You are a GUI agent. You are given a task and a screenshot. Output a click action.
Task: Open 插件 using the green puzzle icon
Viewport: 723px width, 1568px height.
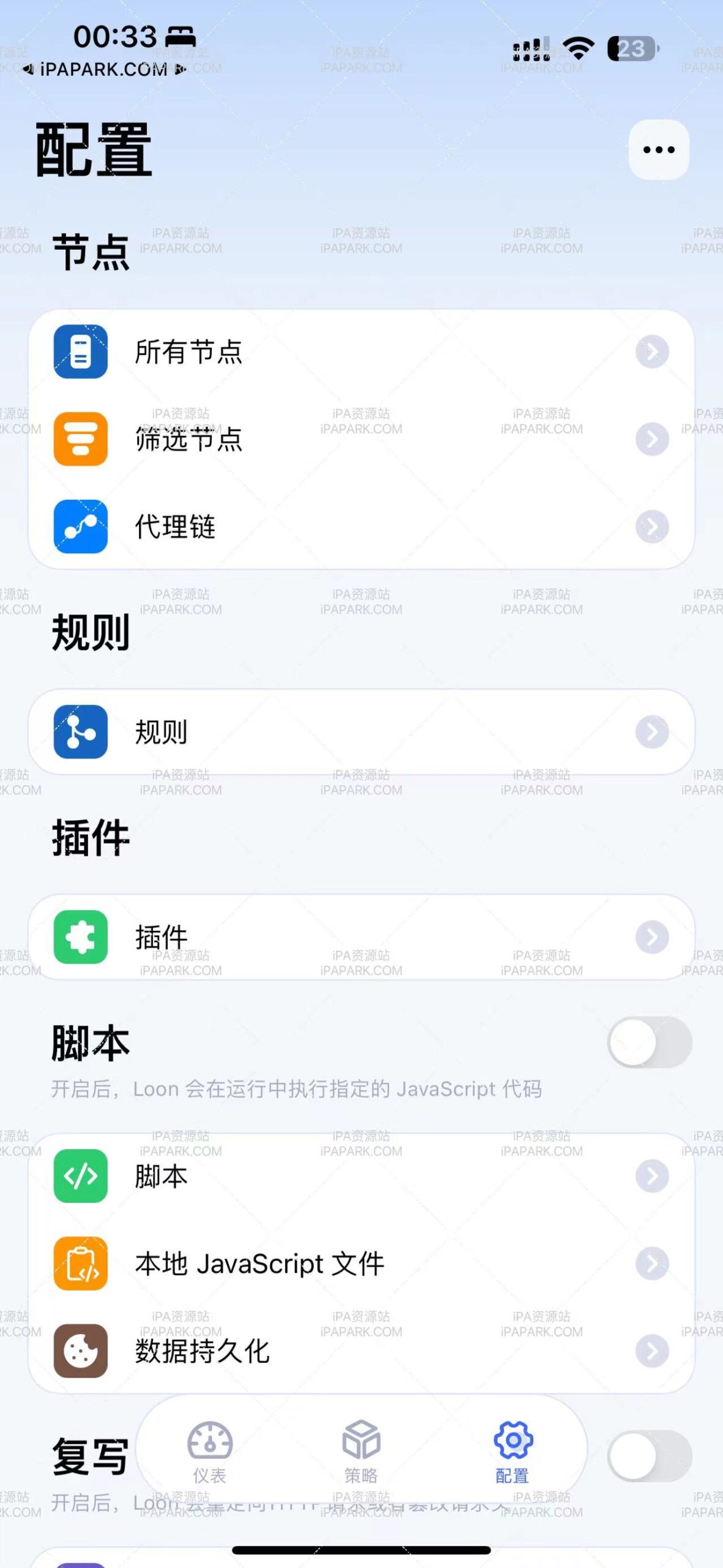[80, 937]
